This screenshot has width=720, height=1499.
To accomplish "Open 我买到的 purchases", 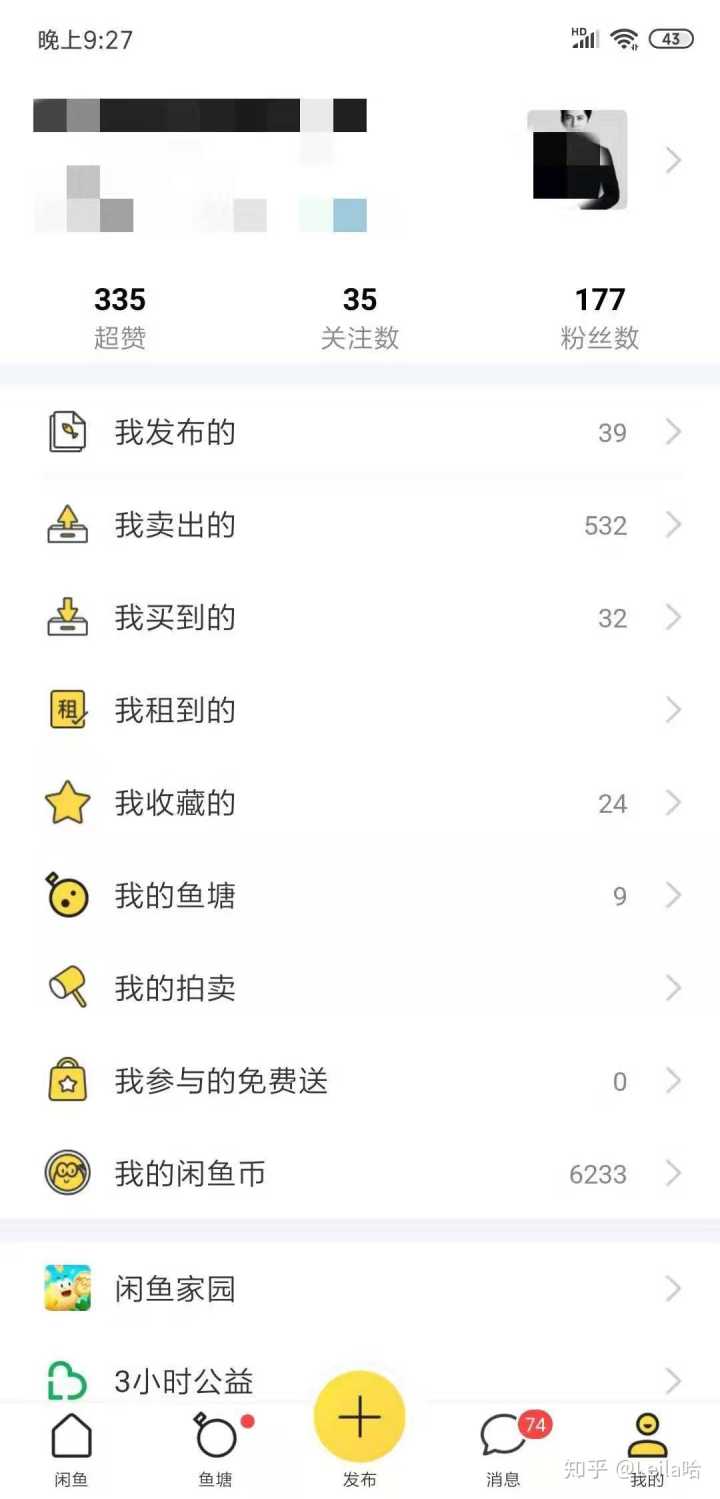I will click(x=360, y=618).
